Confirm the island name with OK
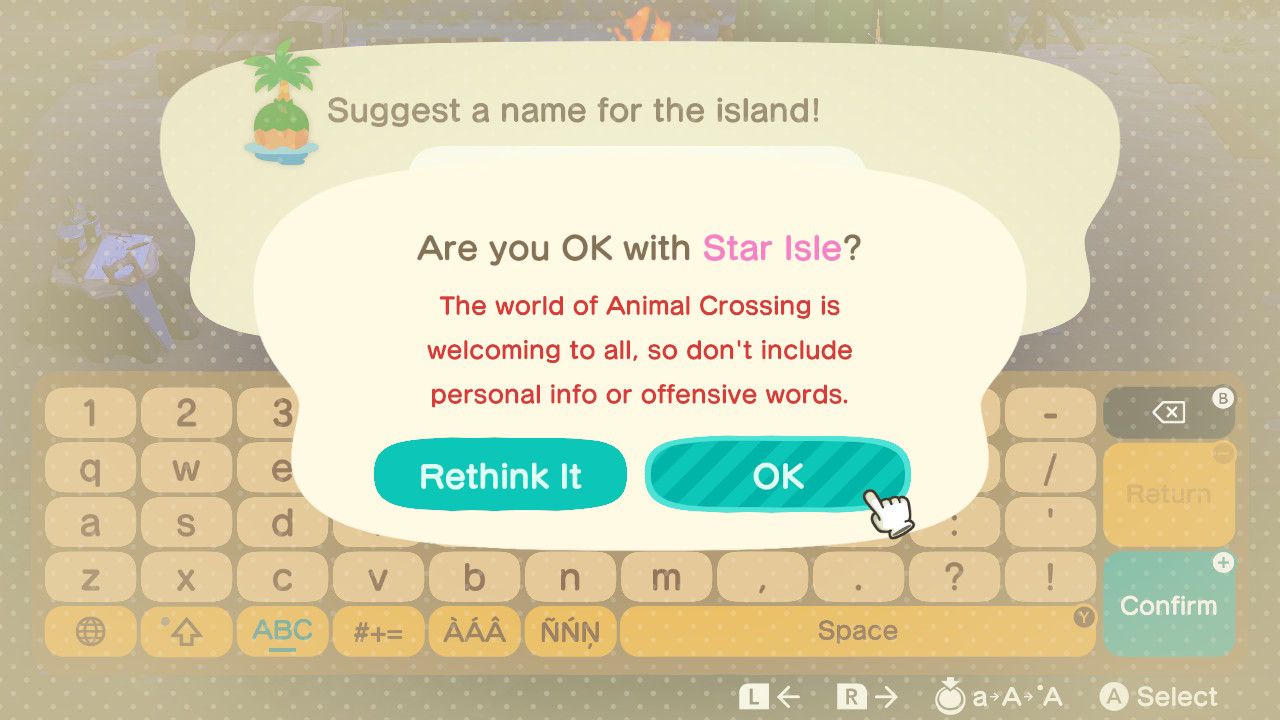Image resolution: width=1280 pixels, height=720 pixels. click(x=777, y=476)
